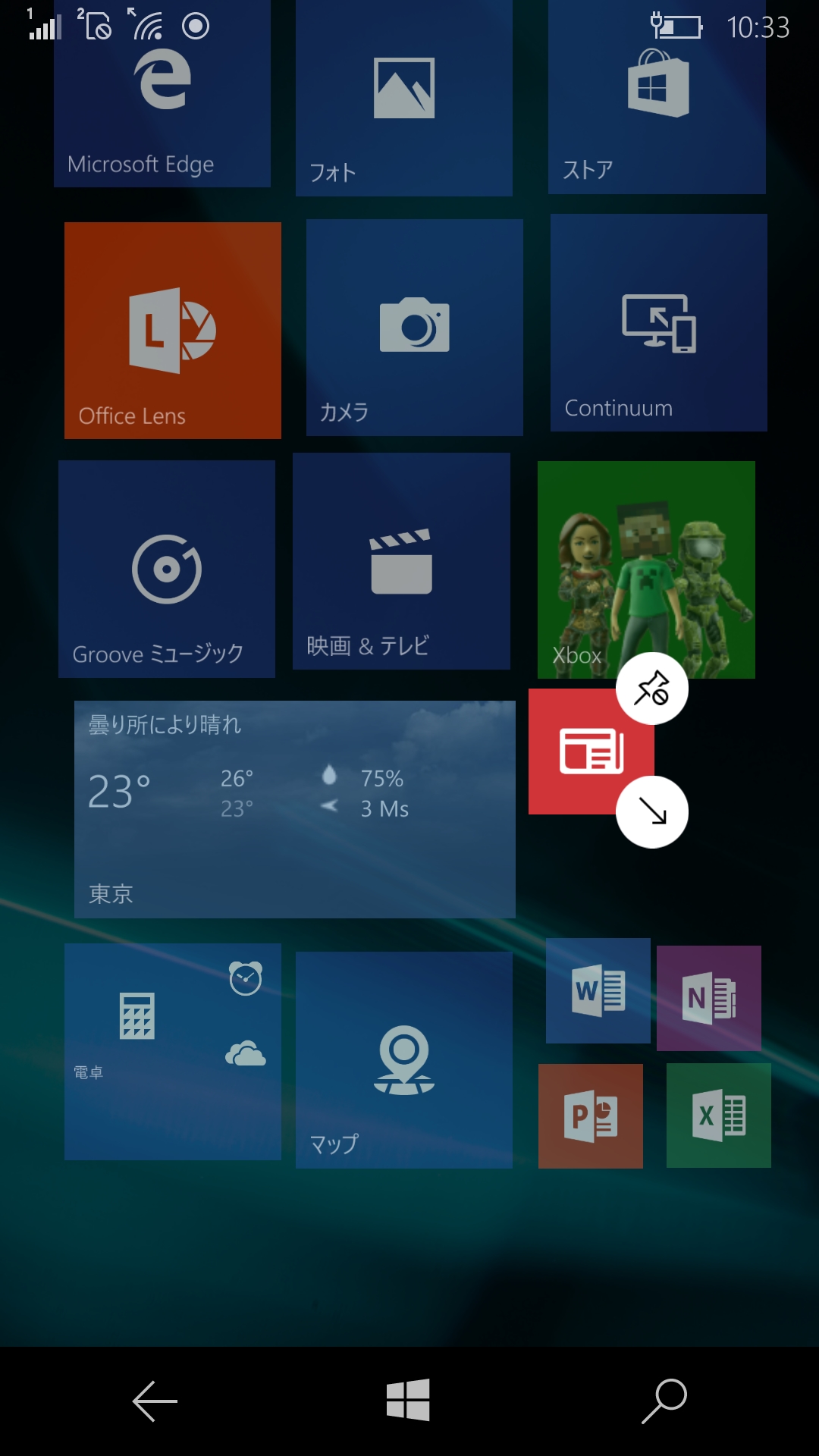The height and width of the screenshot is (1456, 819).
Task: Unpin the red news tile
Action: pos(653,689)
